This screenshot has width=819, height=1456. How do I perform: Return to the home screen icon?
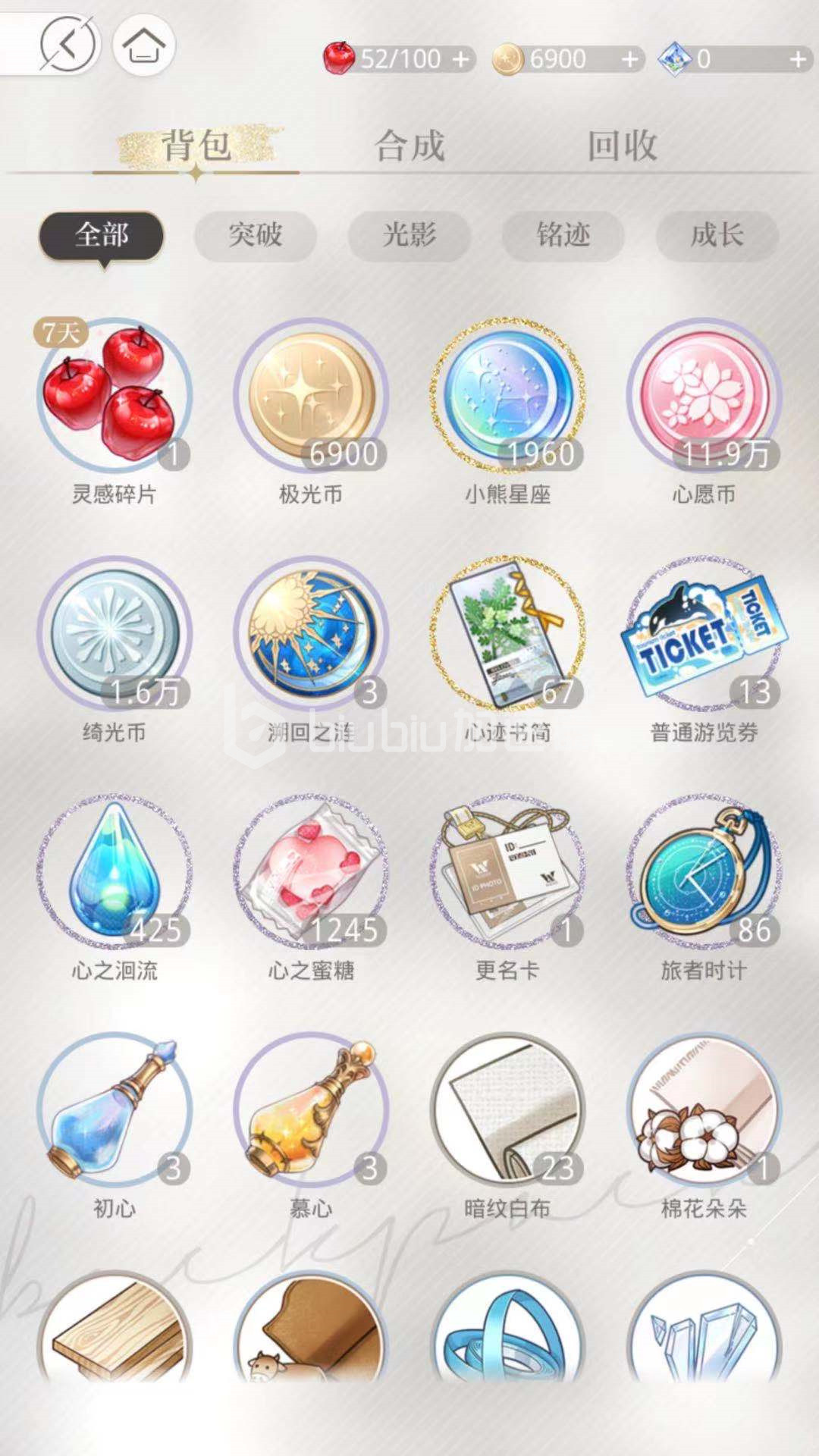(143, 45)
